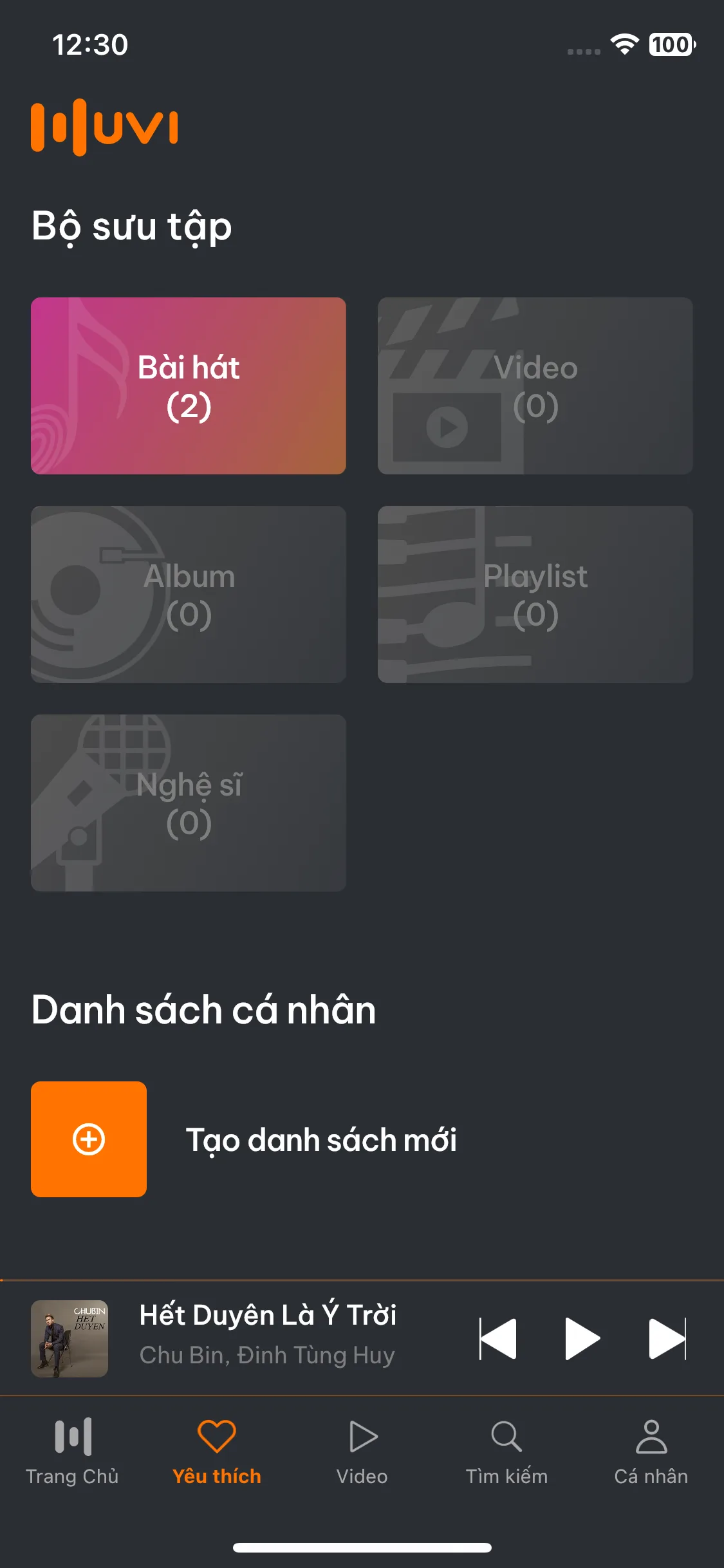Open the Bài hát collection card
The width and height of the screenshot is (724, 1568).
[x=188, y=386]
